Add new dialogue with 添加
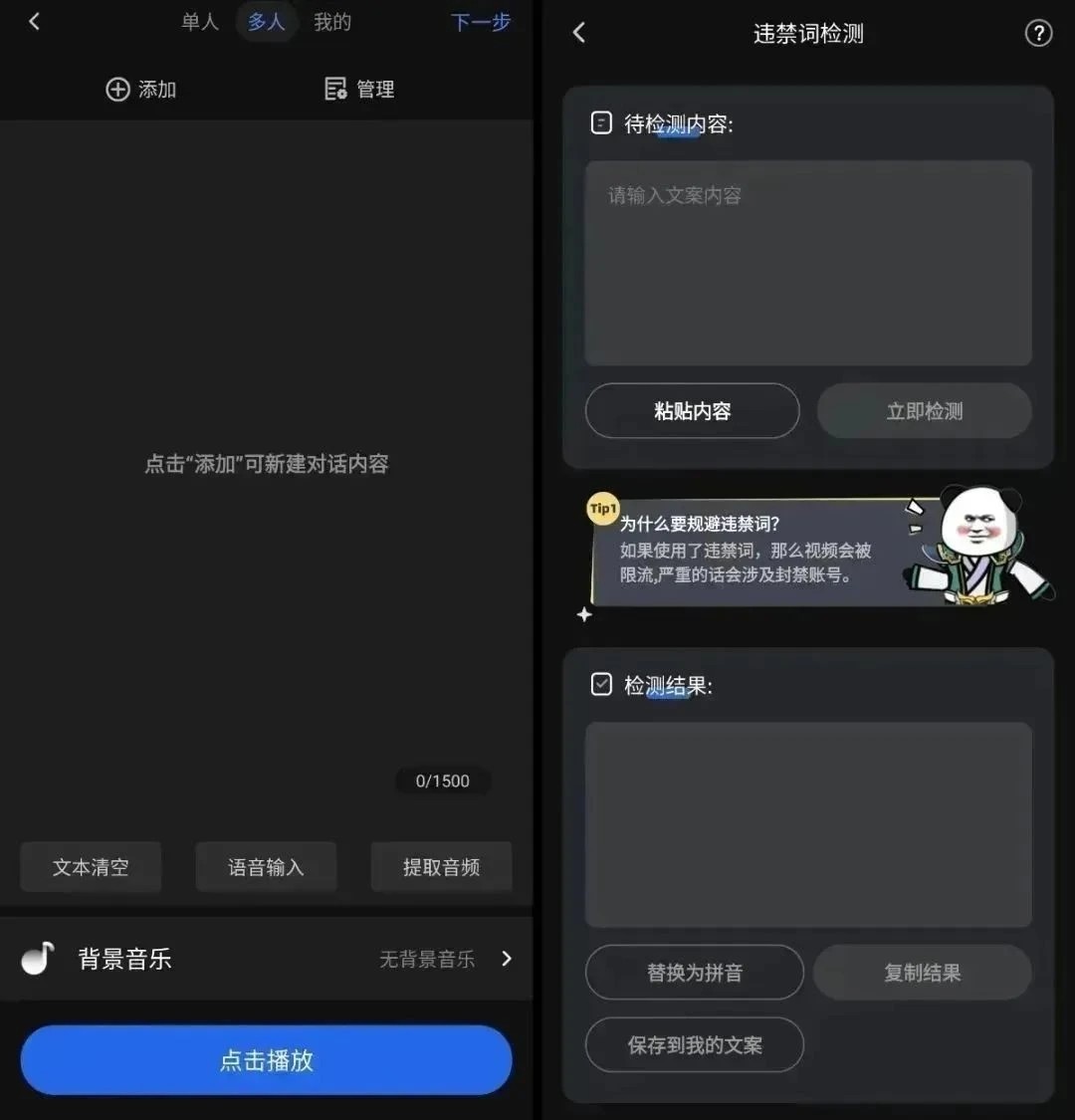 pyautogui.click(x=141, y=89)
